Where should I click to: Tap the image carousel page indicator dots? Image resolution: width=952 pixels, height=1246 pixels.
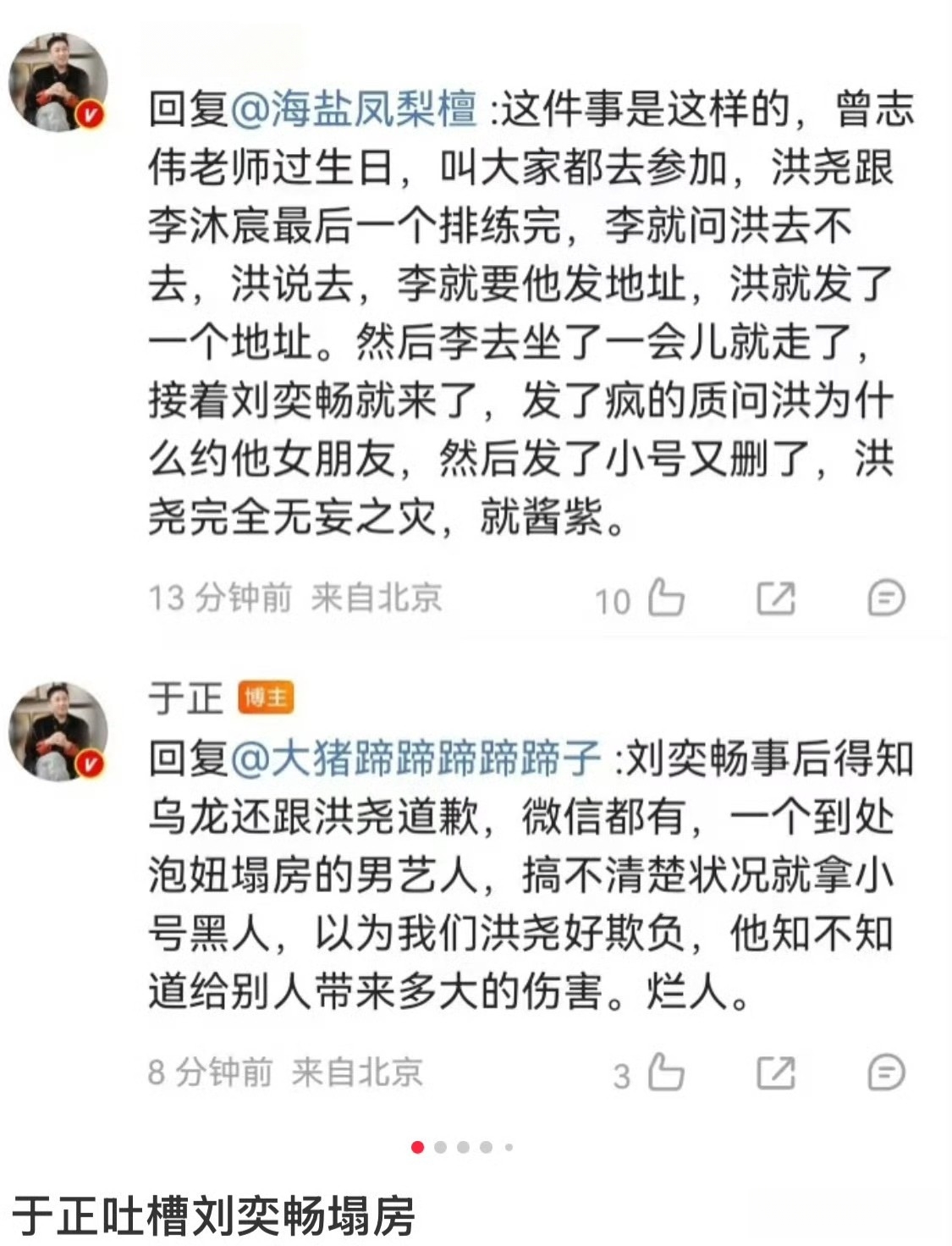[x=462, y=1148]
